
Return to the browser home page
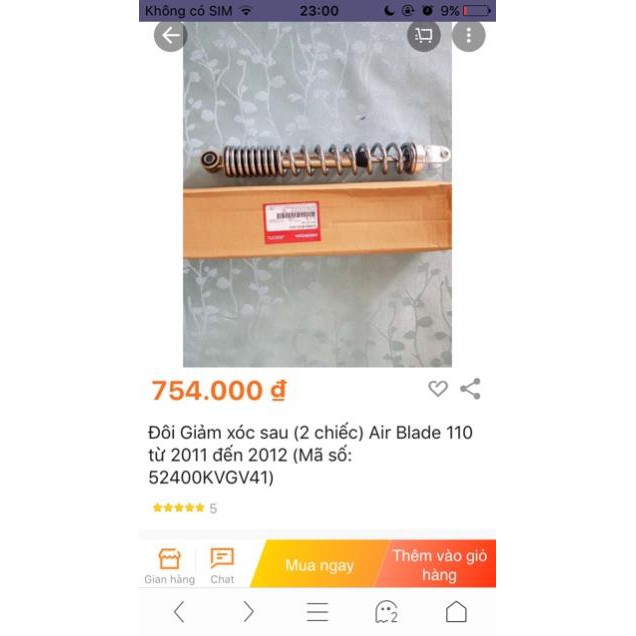pyautogui.click(x=456, y=612)
